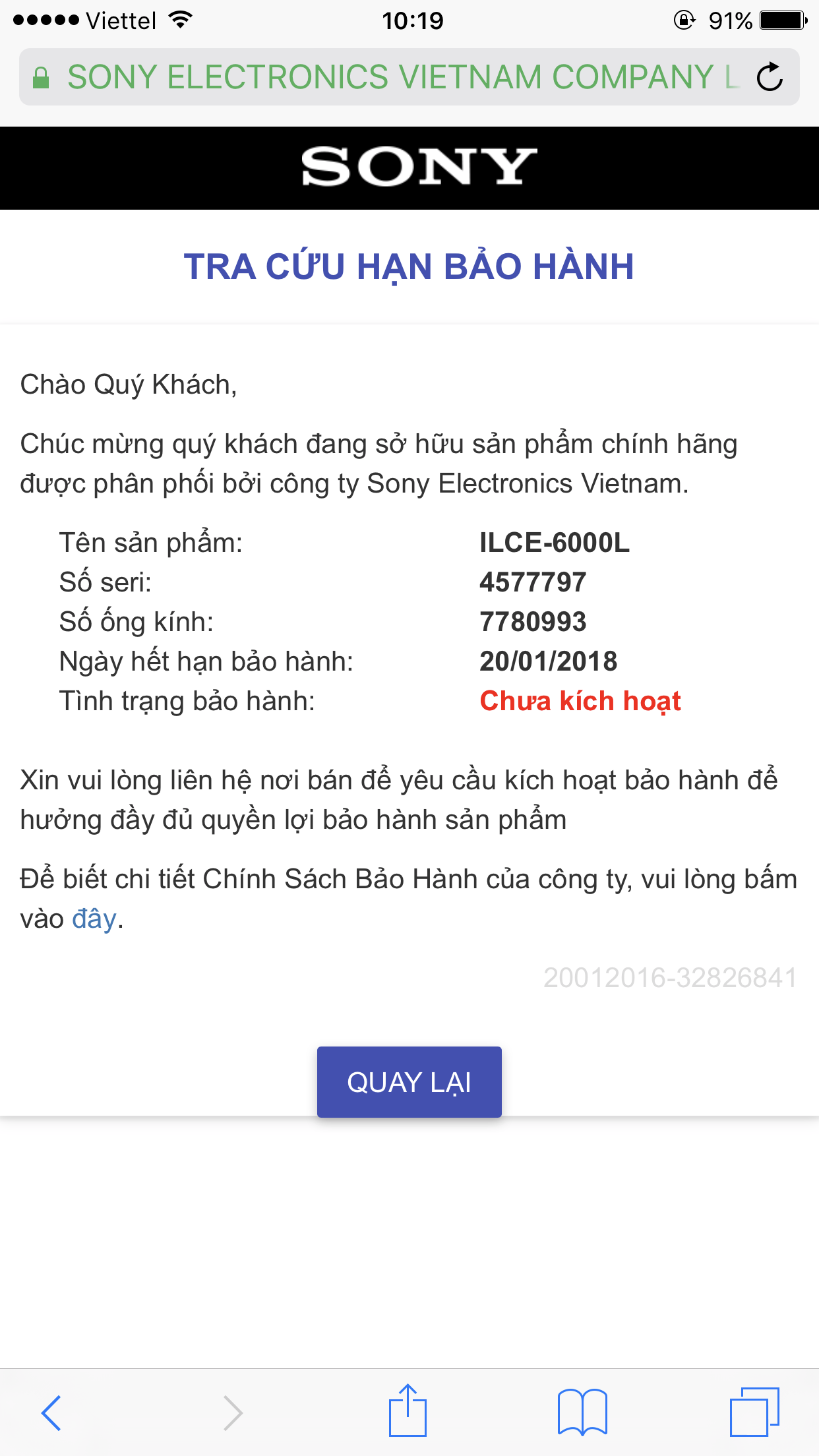Open the warranty policy link "đây"

[94, 919]
